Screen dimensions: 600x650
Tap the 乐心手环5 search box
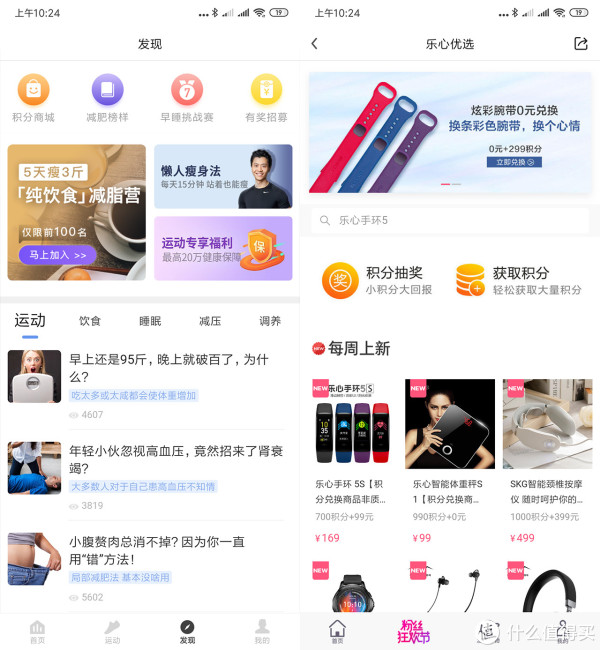tap(449, 220)
